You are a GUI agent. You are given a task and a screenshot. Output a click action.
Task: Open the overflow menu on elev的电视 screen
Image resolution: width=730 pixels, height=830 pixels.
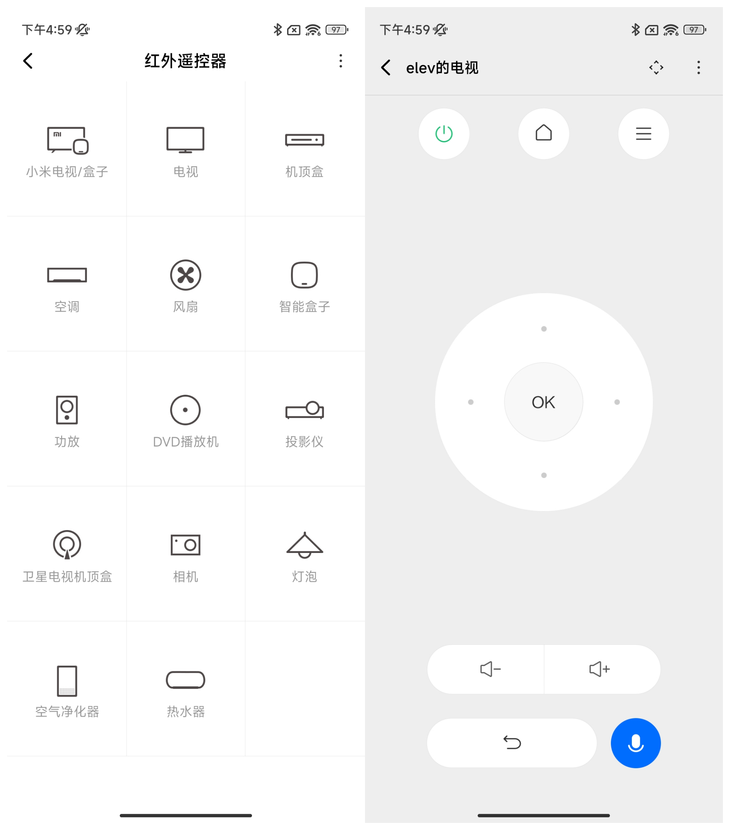click(698, 68)
